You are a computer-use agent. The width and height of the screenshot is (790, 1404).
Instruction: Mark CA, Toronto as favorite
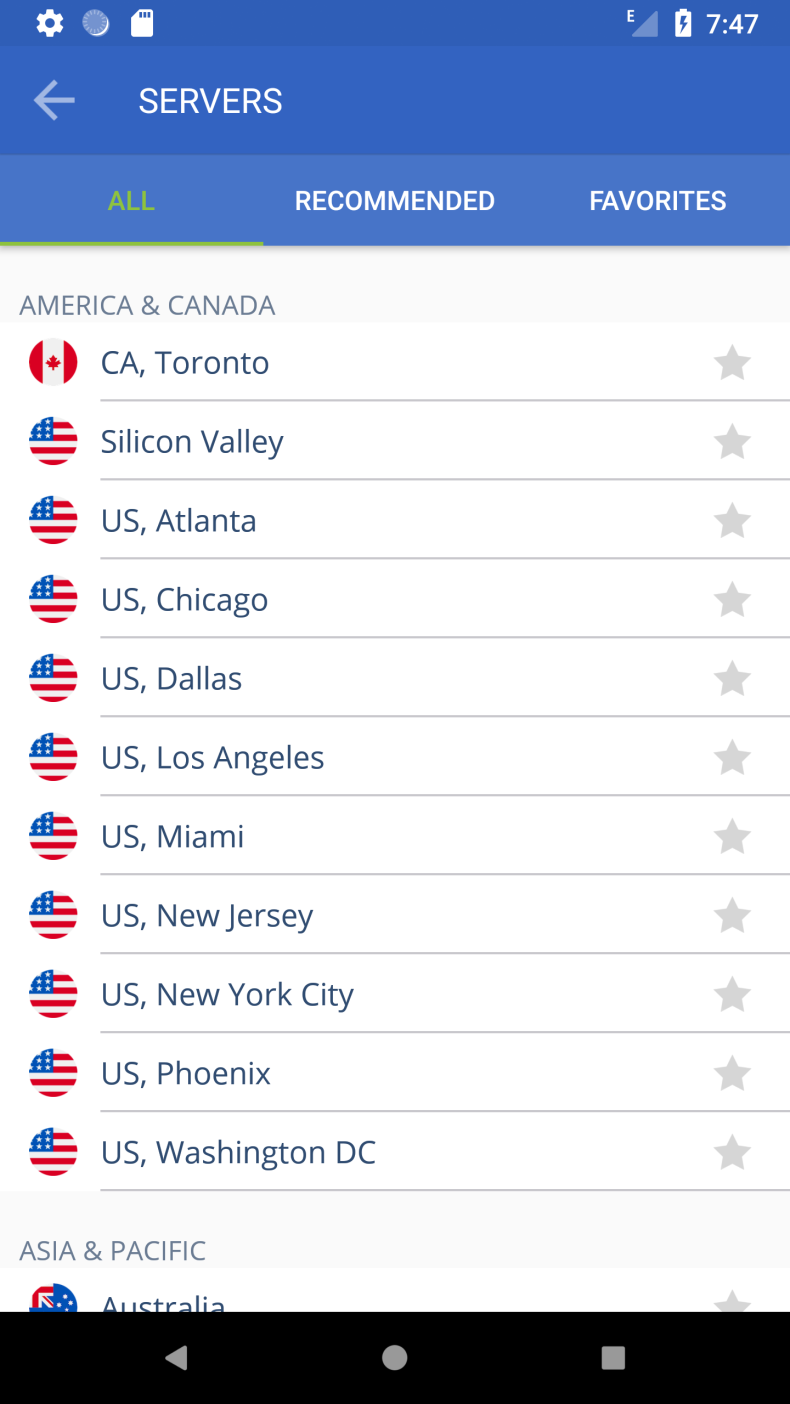[732, 362]
